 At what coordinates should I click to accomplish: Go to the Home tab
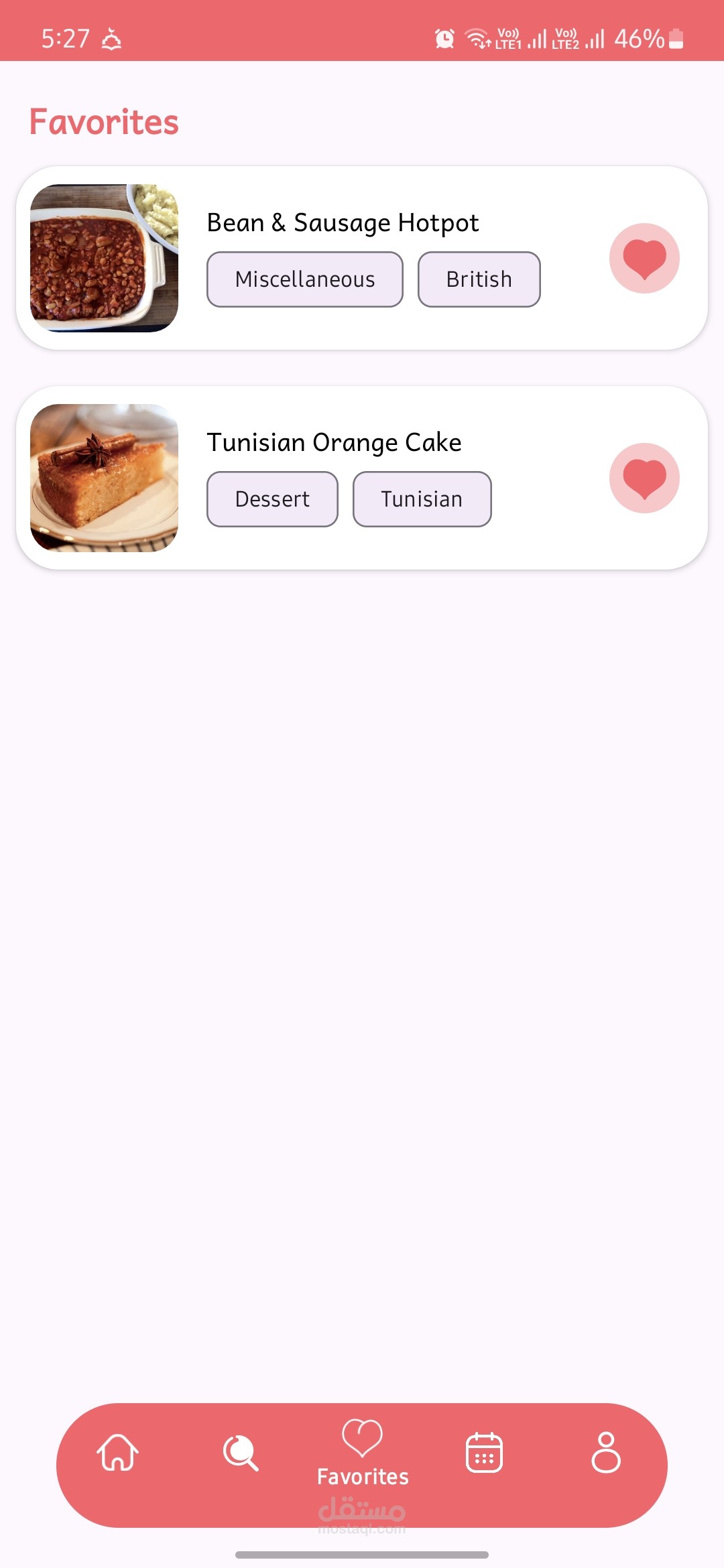118,1453
